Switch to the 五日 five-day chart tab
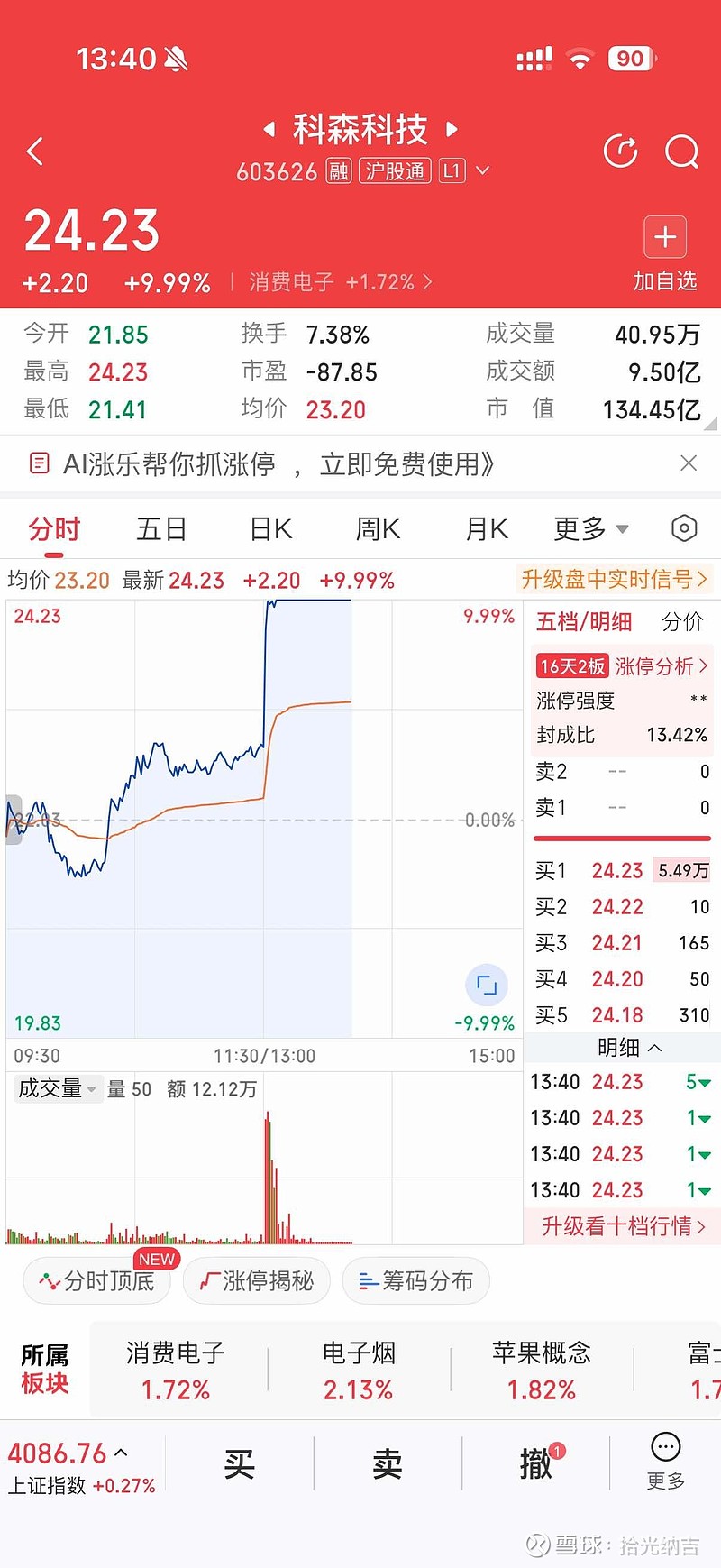The height and width of the screenshot is (1568, 721). tap(160, 528)
